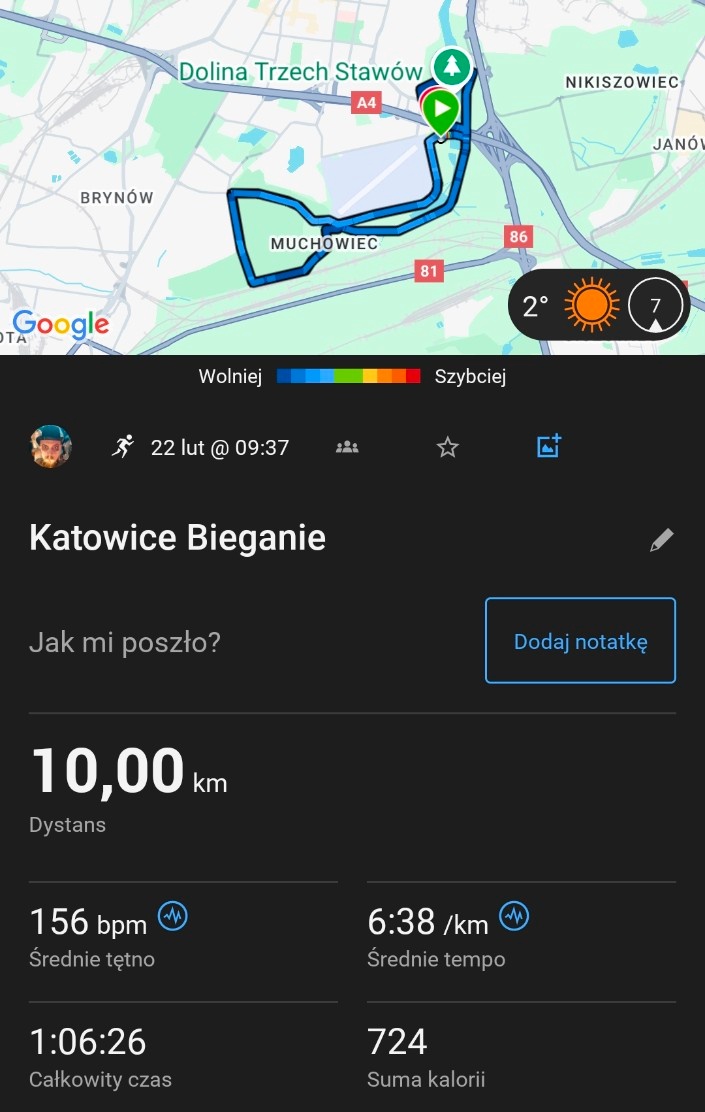Add a photo to the activity
Viewport: 705px width, 1112px height.
click(549, 447)
